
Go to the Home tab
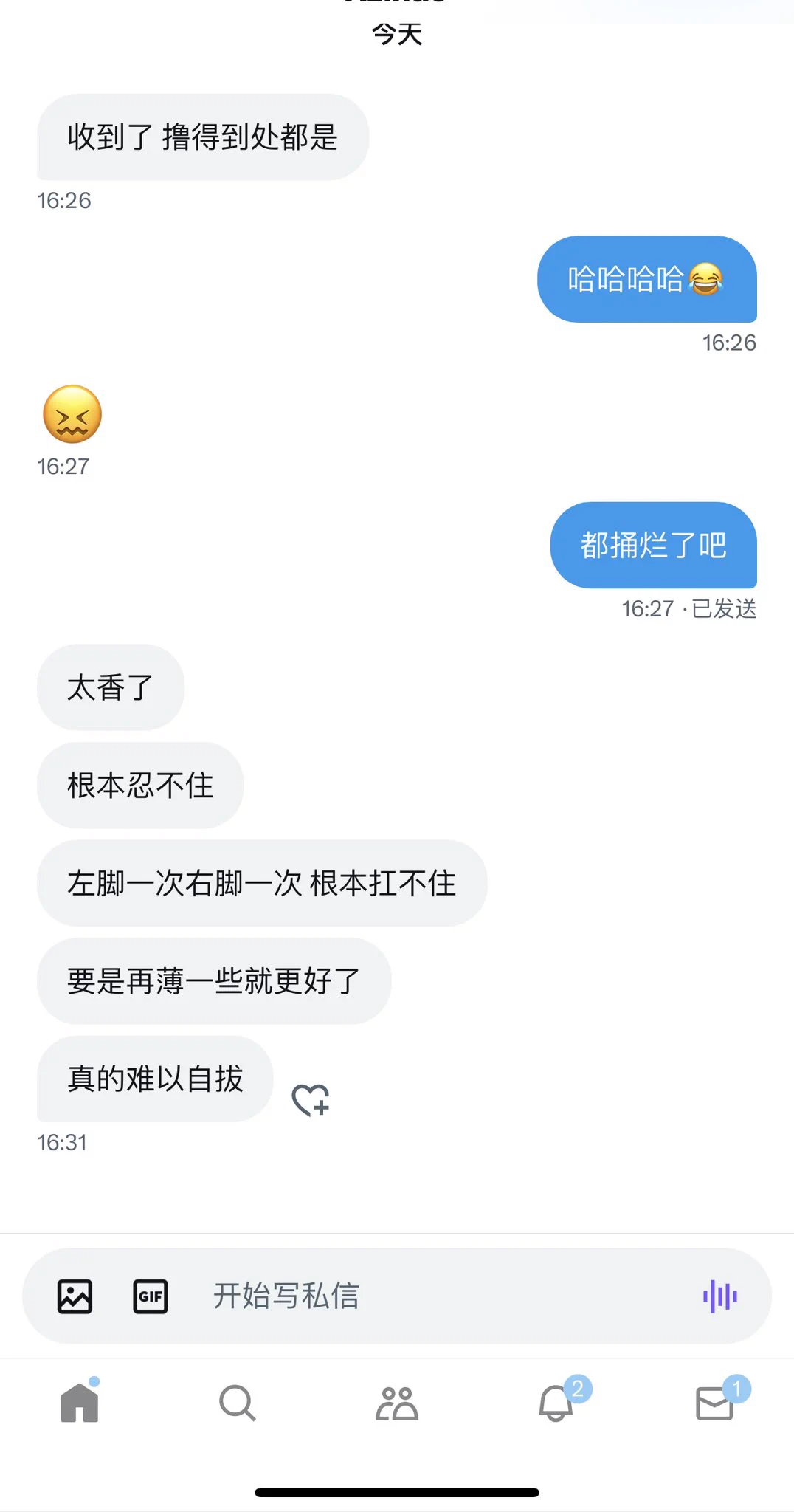pyautogui.click(x=80, y=1403)
